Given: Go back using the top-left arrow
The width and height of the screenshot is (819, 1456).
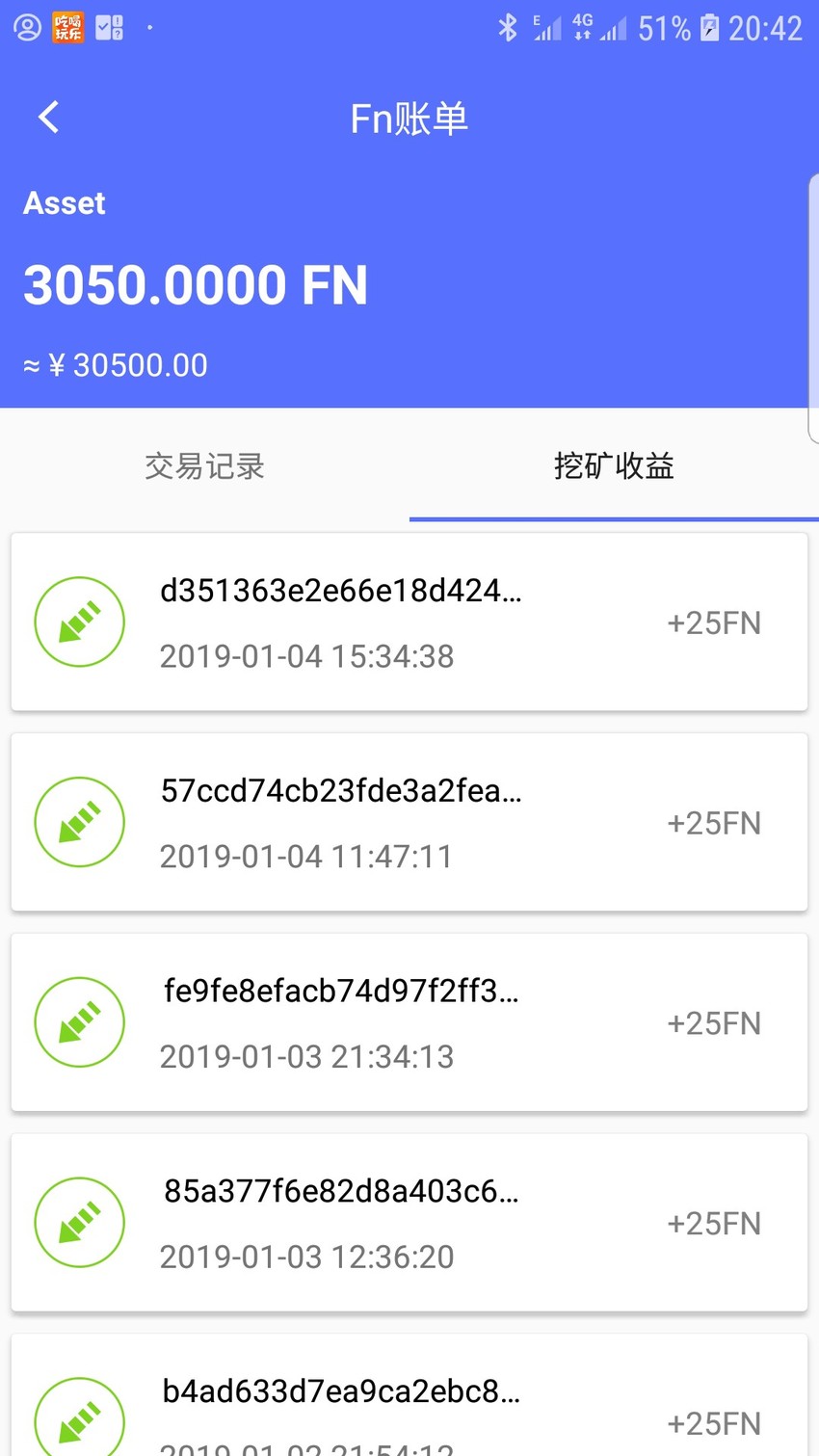Looking at the screenshot, I should 48,118.
